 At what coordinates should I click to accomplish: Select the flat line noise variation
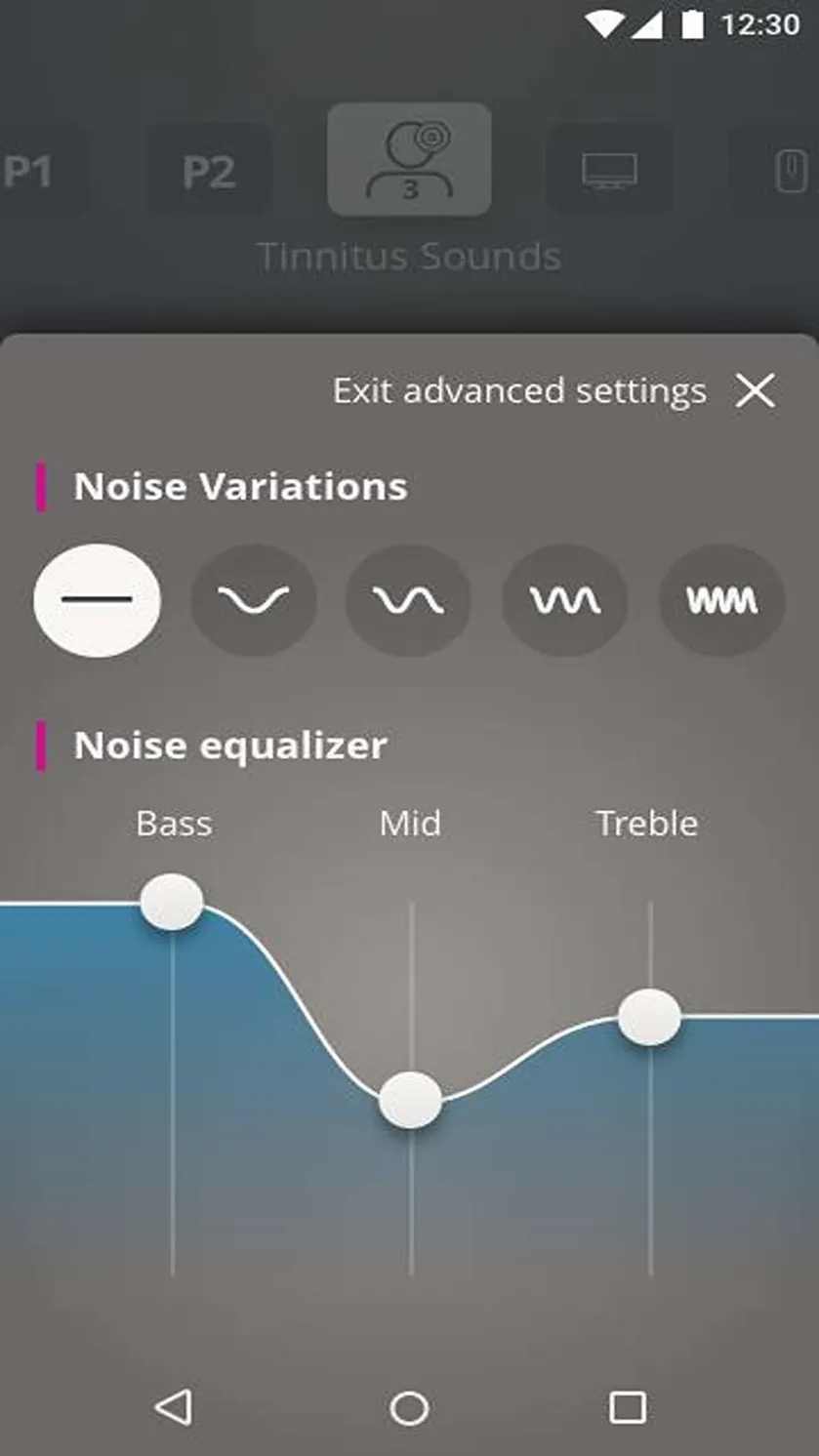[x=97, y=600]
